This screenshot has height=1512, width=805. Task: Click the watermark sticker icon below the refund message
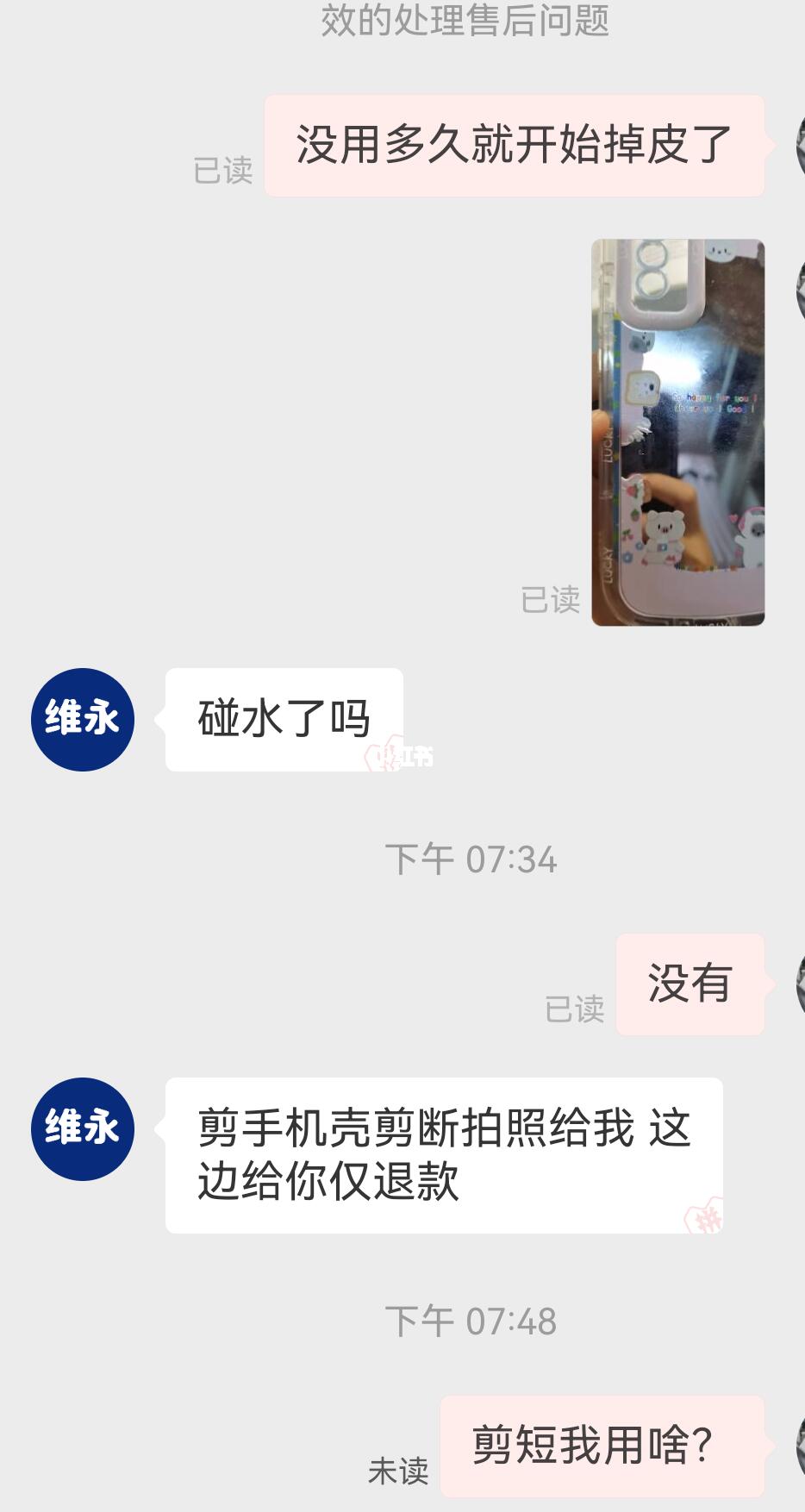[707, 1215]
